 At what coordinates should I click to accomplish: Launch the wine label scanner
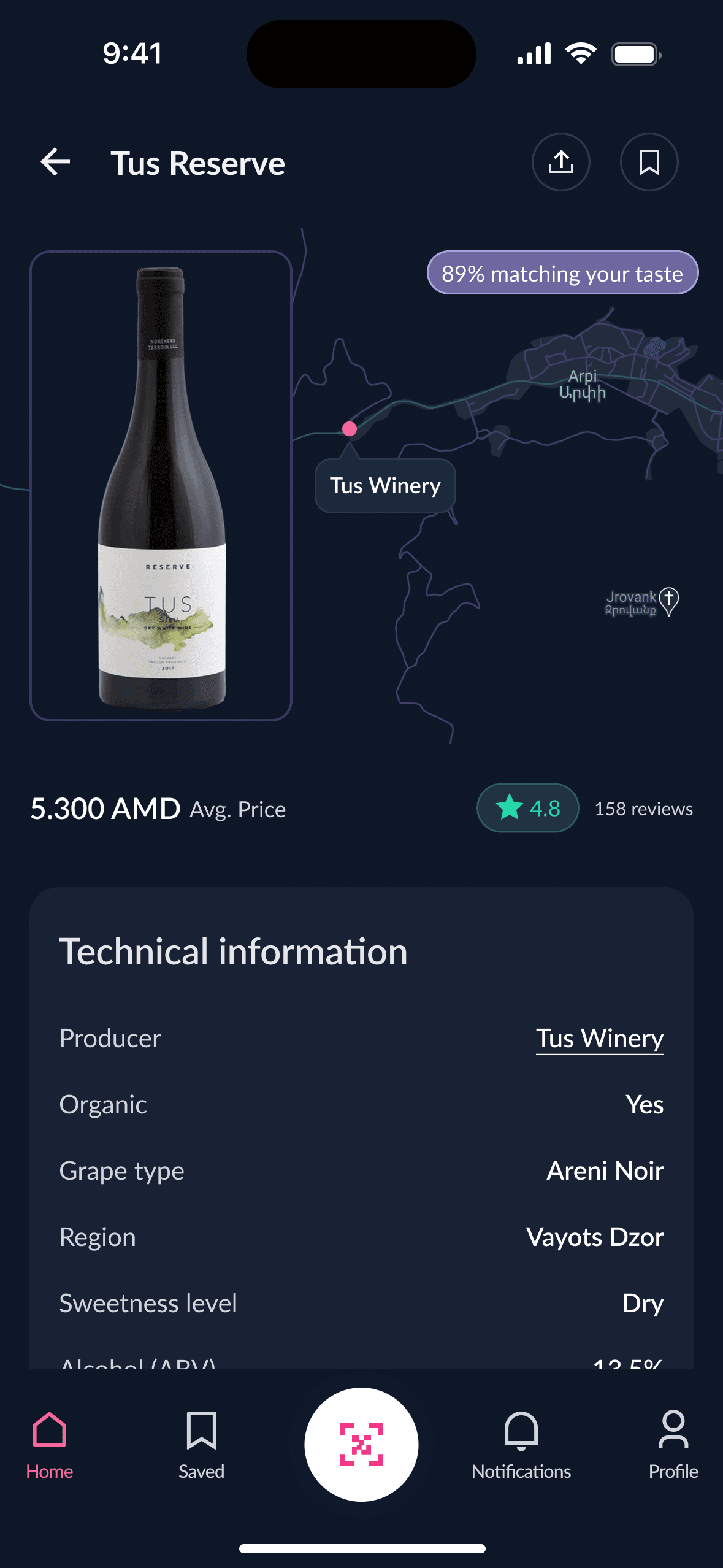(361, 1445)
